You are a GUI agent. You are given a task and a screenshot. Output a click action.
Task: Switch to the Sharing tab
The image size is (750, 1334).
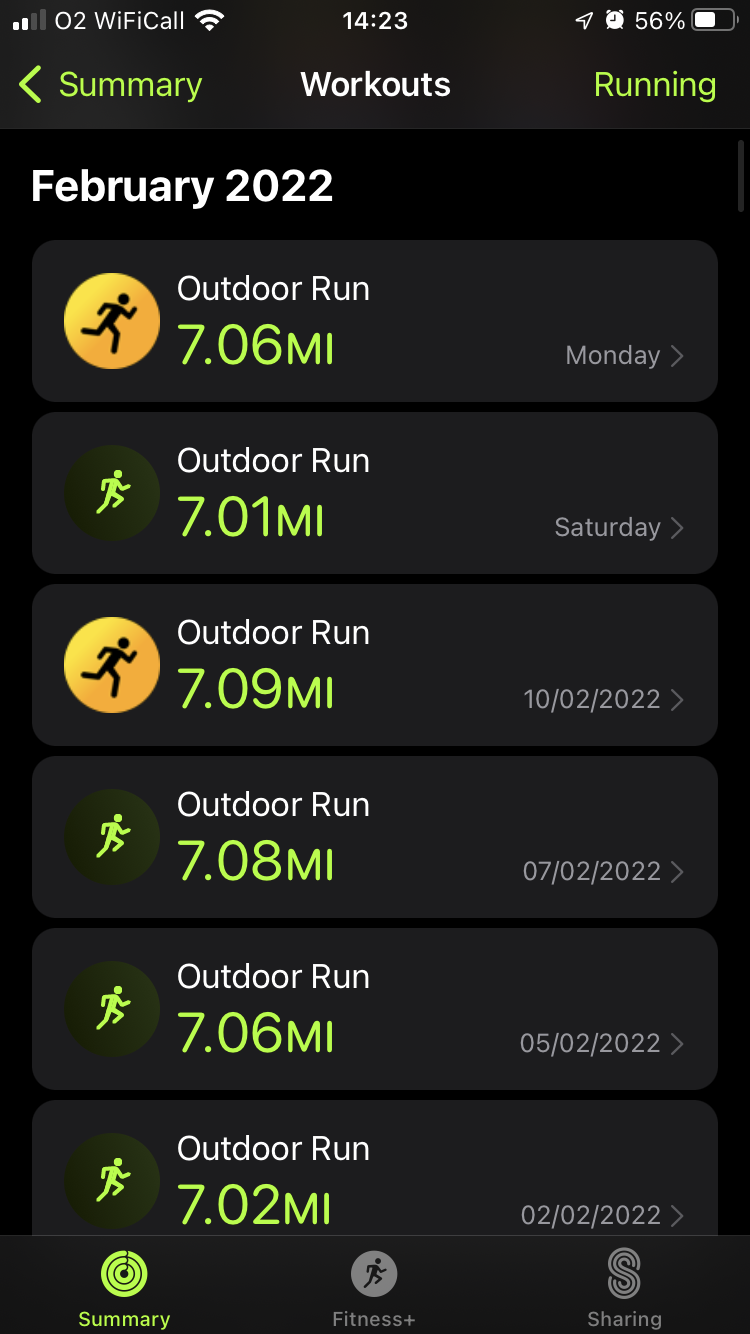[624, 1288]
